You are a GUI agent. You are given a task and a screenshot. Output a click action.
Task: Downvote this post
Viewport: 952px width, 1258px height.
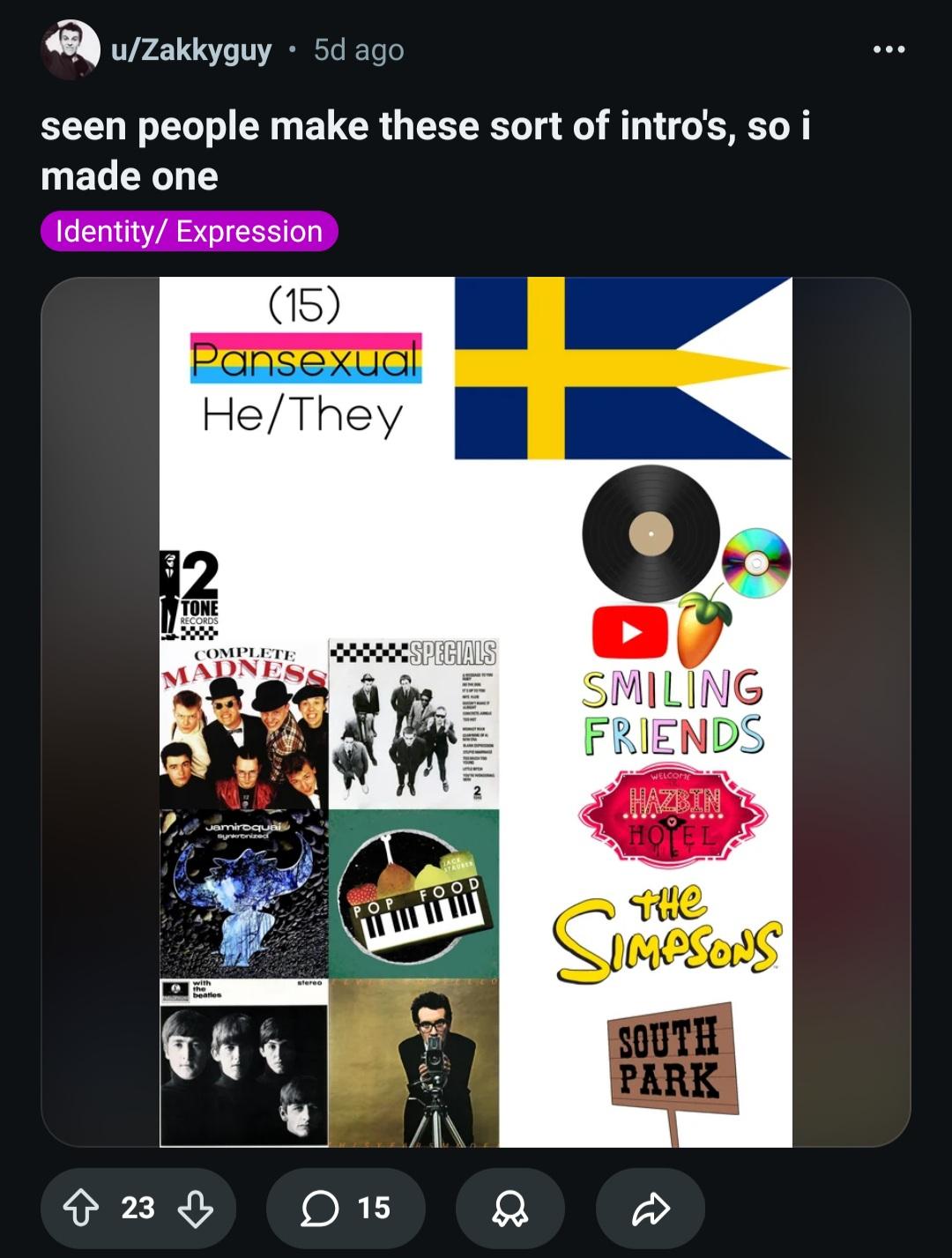coord(195,1208)
